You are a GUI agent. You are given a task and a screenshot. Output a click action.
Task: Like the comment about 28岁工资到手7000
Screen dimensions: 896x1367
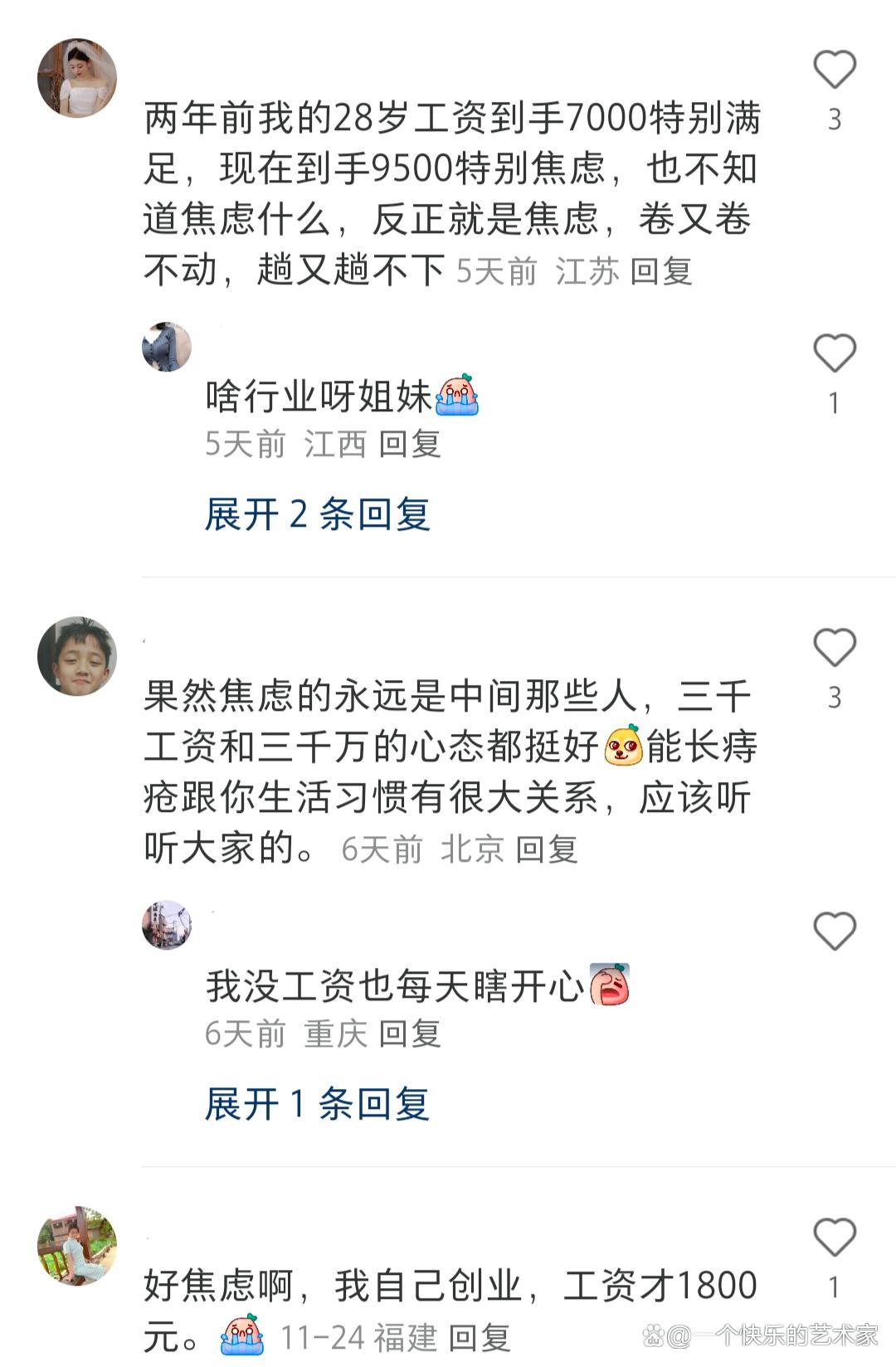[x=834, y=70]
